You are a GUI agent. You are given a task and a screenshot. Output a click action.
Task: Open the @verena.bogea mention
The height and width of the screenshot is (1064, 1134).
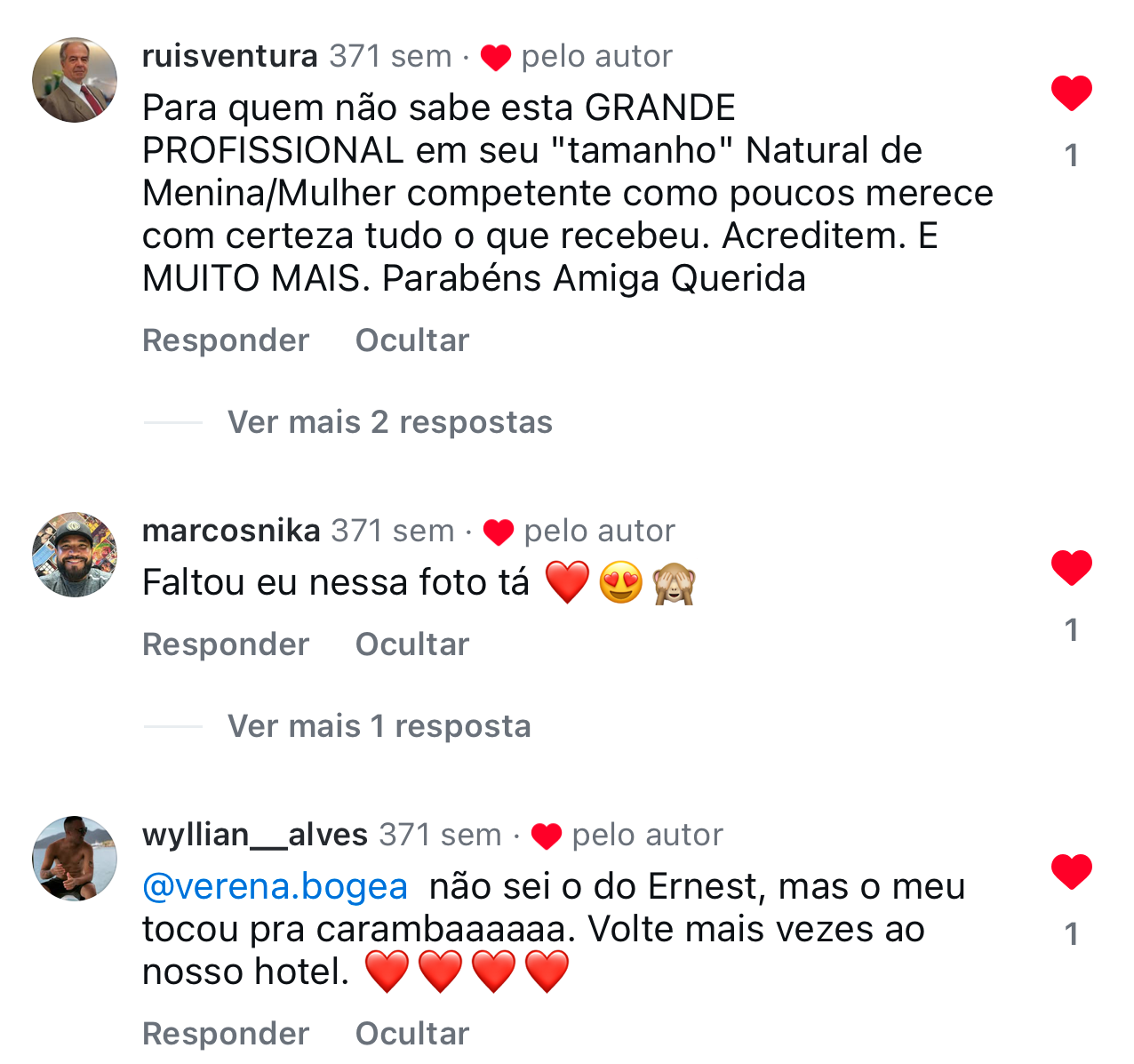pyautogui.click(x=275, y=886)
